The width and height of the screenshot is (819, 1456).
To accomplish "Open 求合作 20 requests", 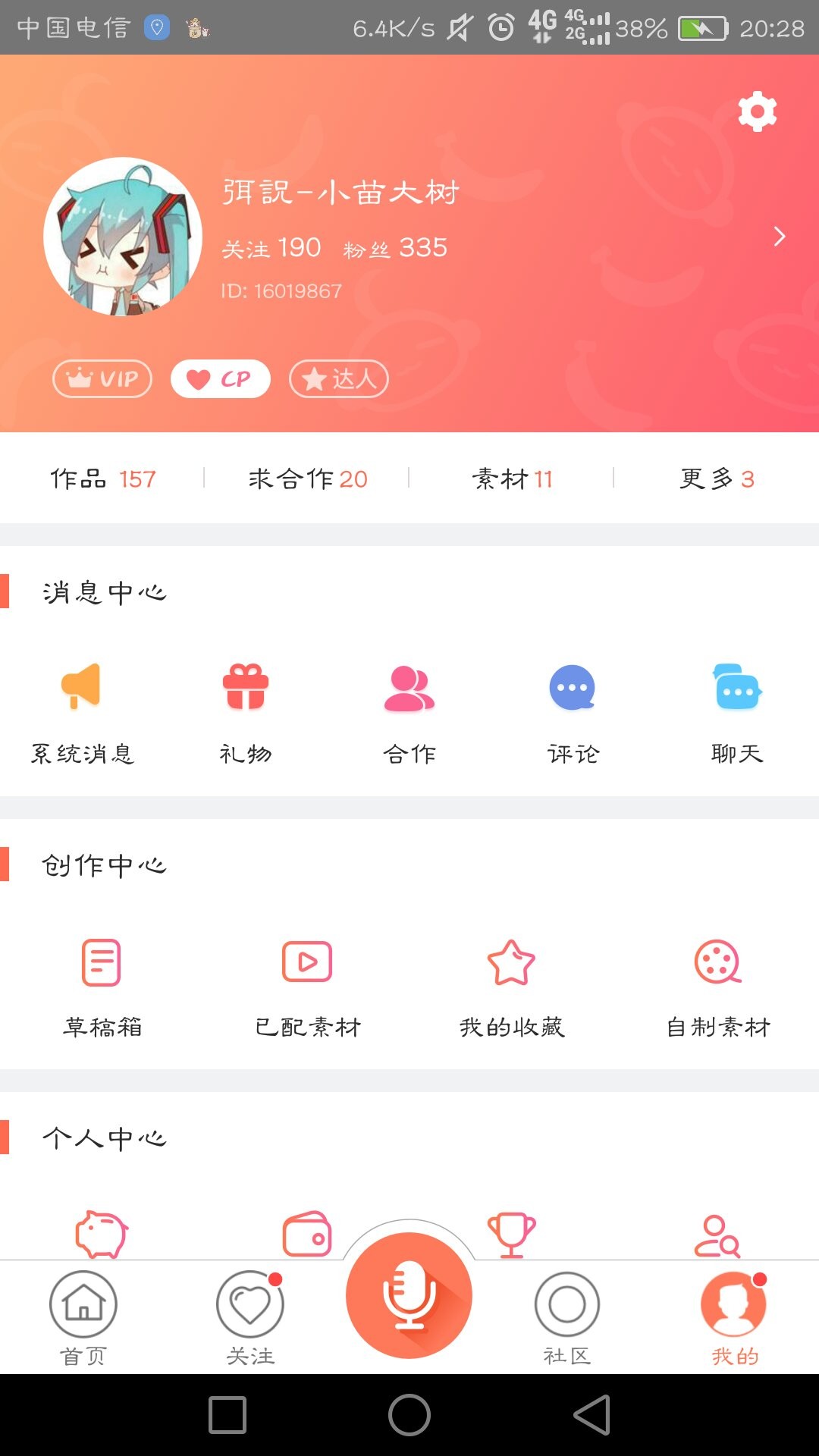I will tap(307, 479).
